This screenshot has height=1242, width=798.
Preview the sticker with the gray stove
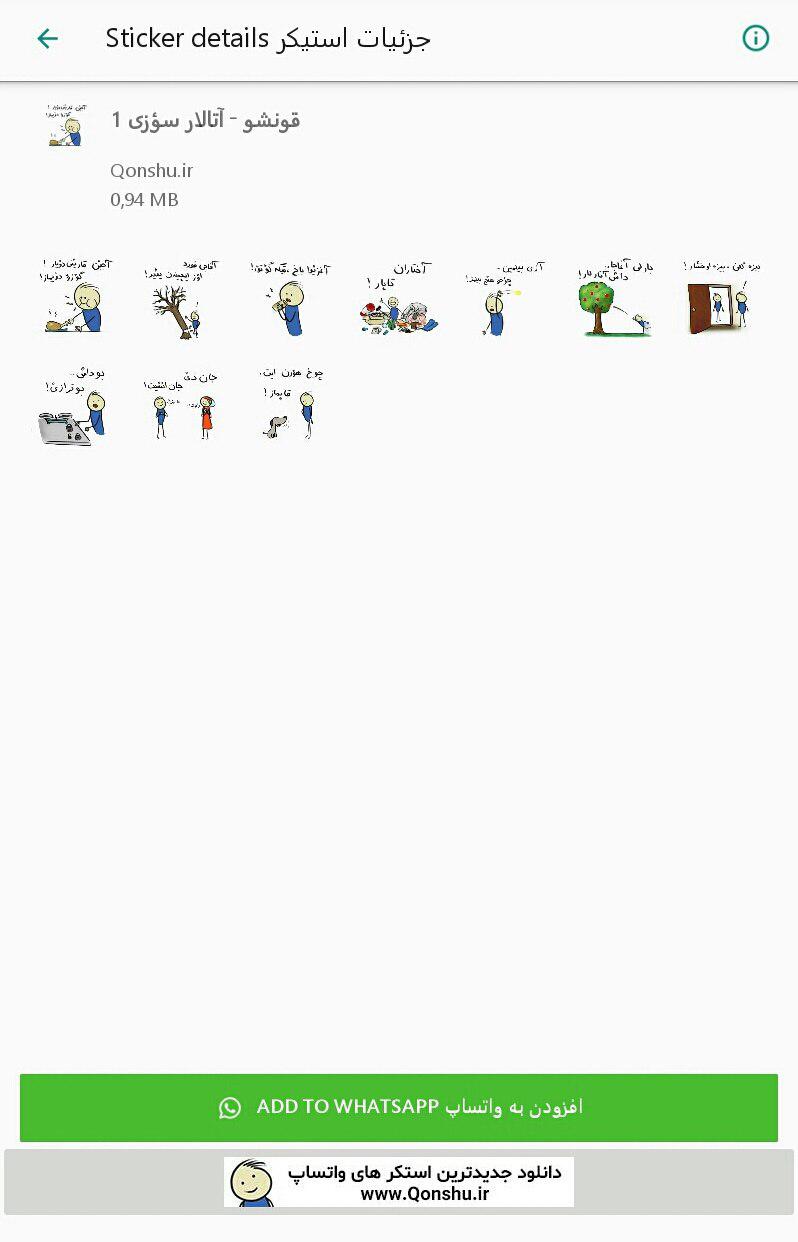(x=73, y=407)
